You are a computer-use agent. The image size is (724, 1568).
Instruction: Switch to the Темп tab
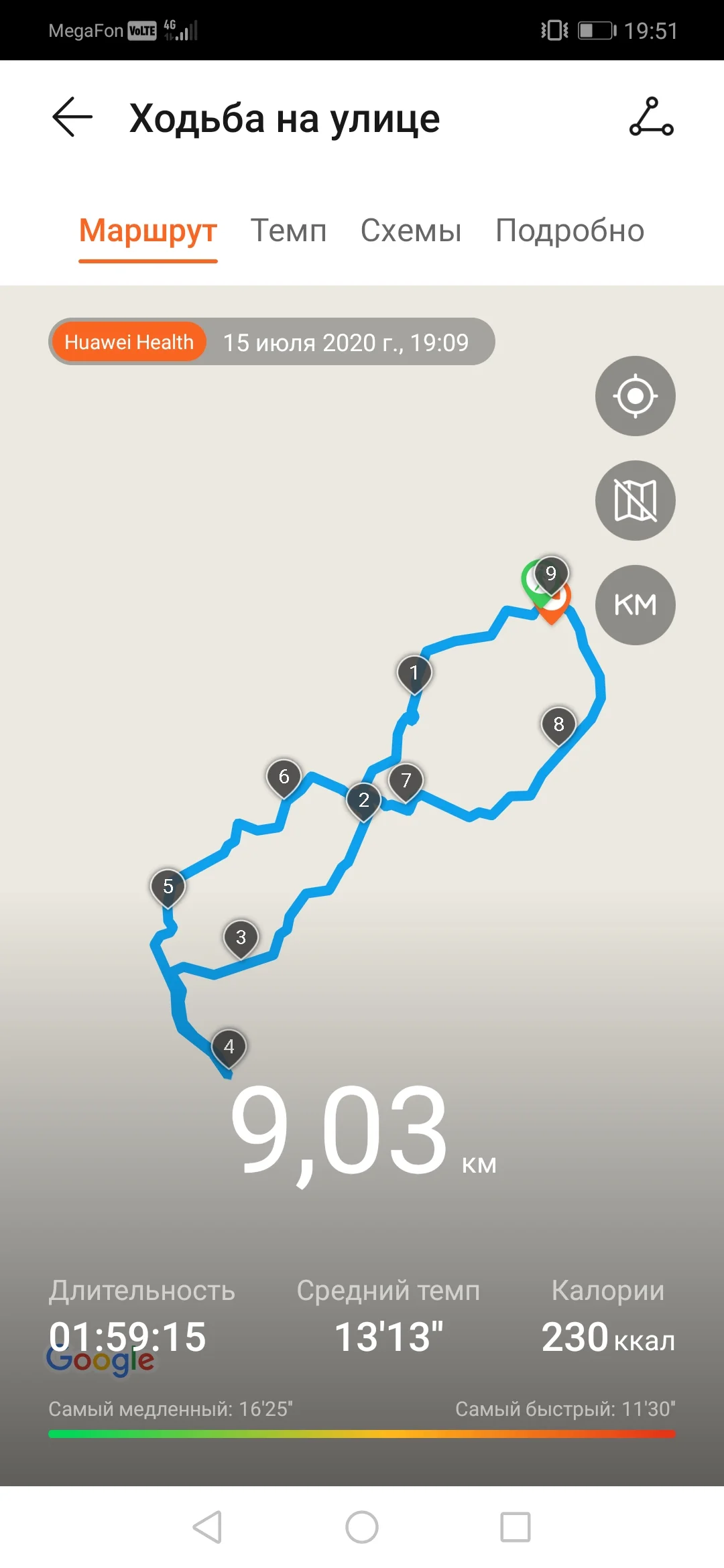tap(288, 231)
